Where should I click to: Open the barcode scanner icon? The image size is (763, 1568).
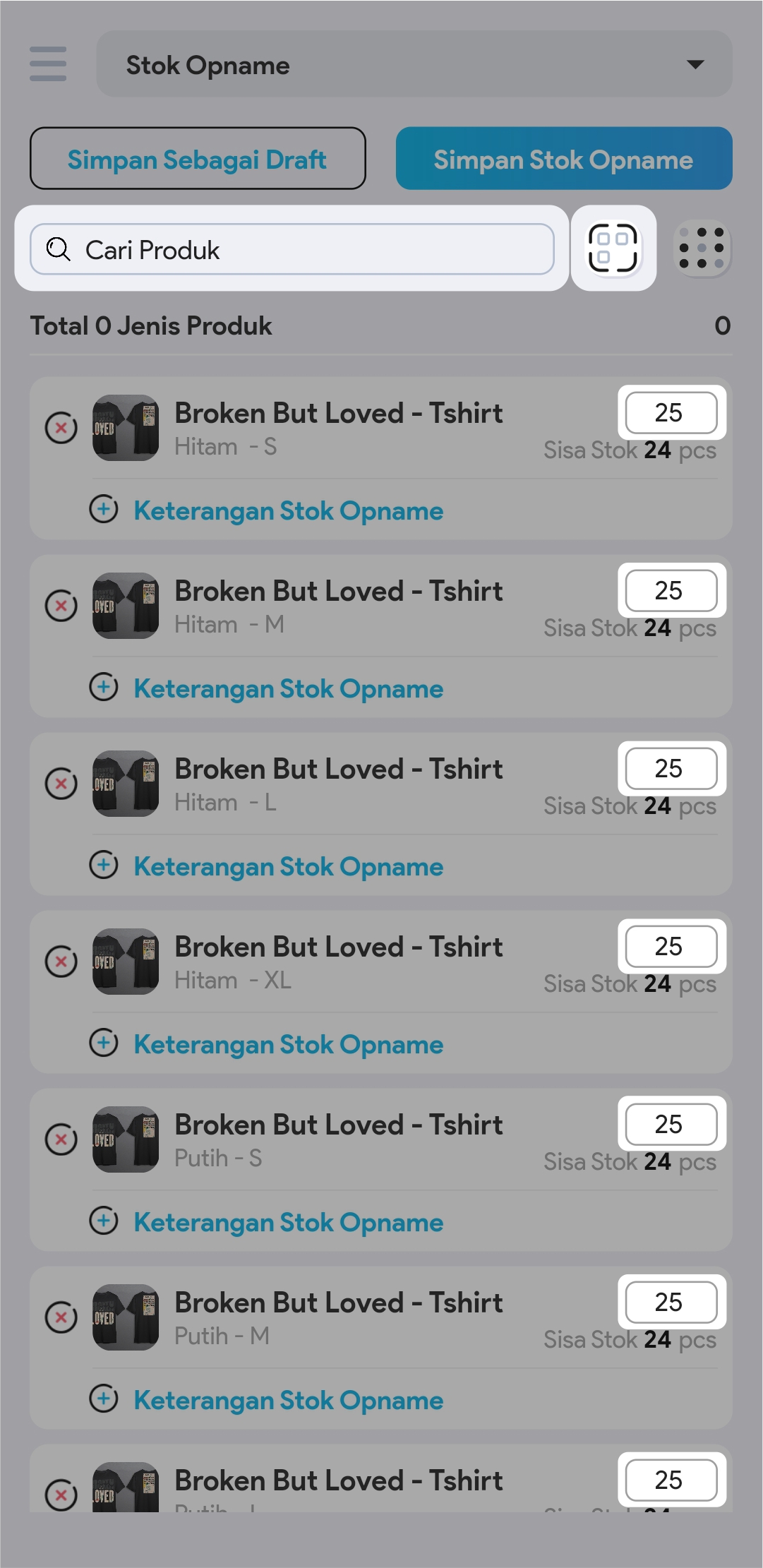tap(613, 249)
